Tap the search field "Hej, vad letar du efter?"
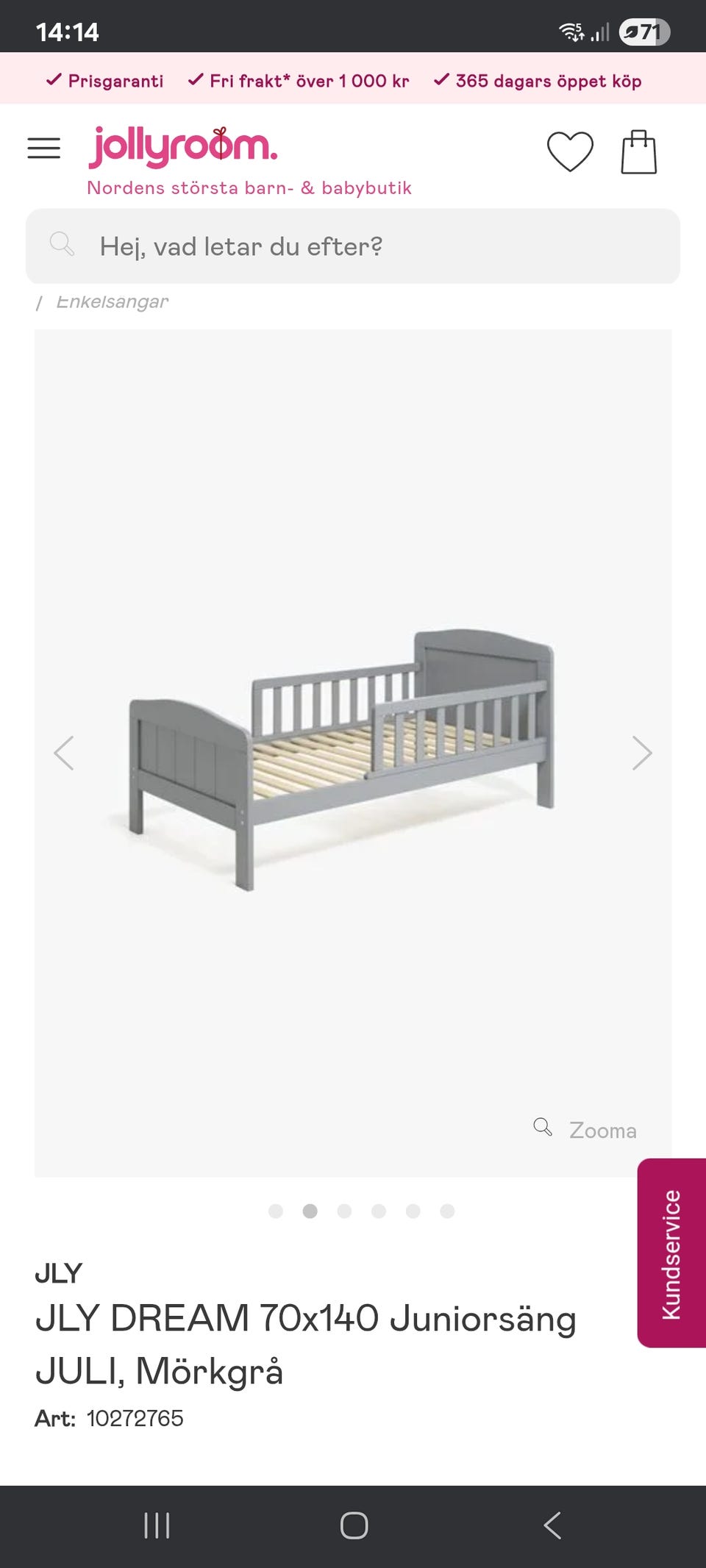Screen dimensions: 706x1568 [353, 246]
